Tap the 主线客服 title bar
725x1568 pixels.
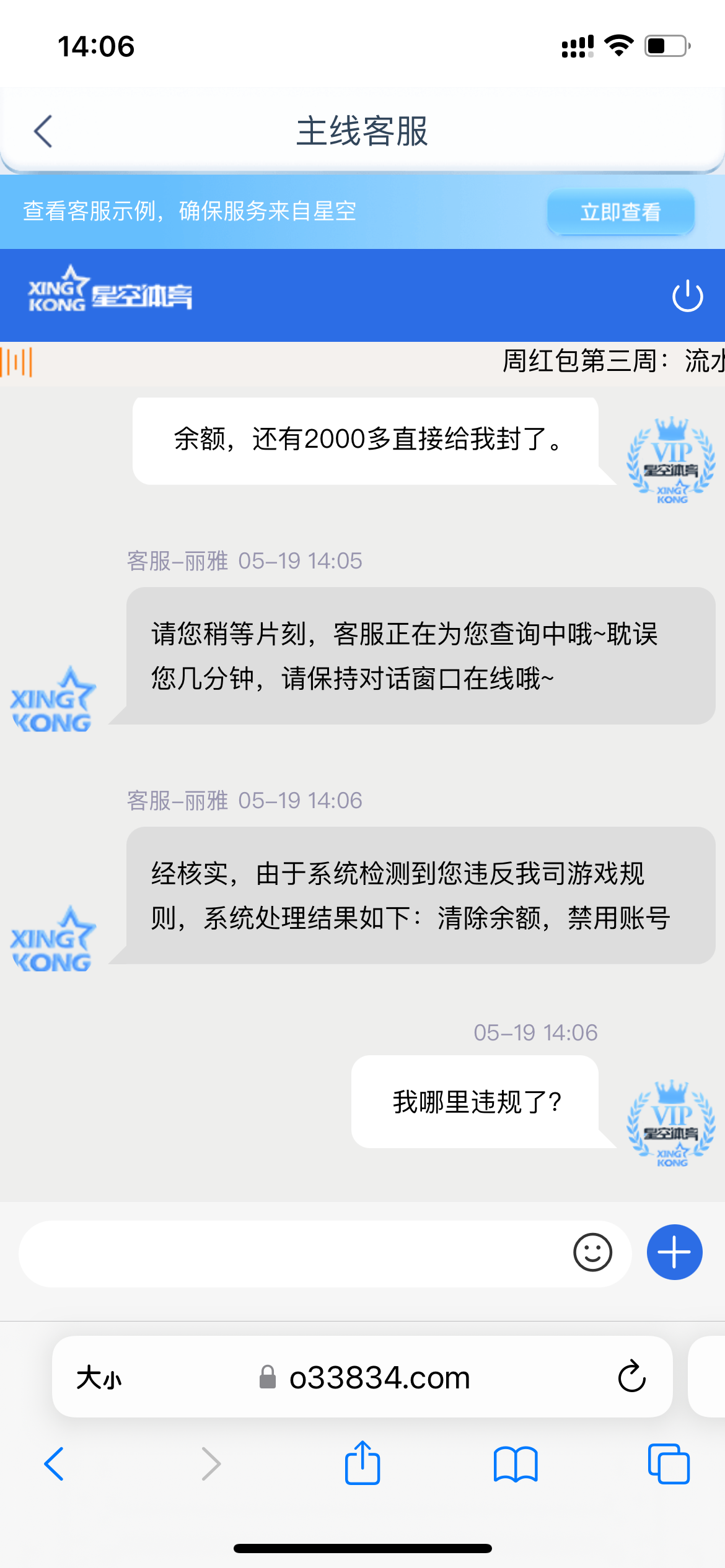[362, 131]
